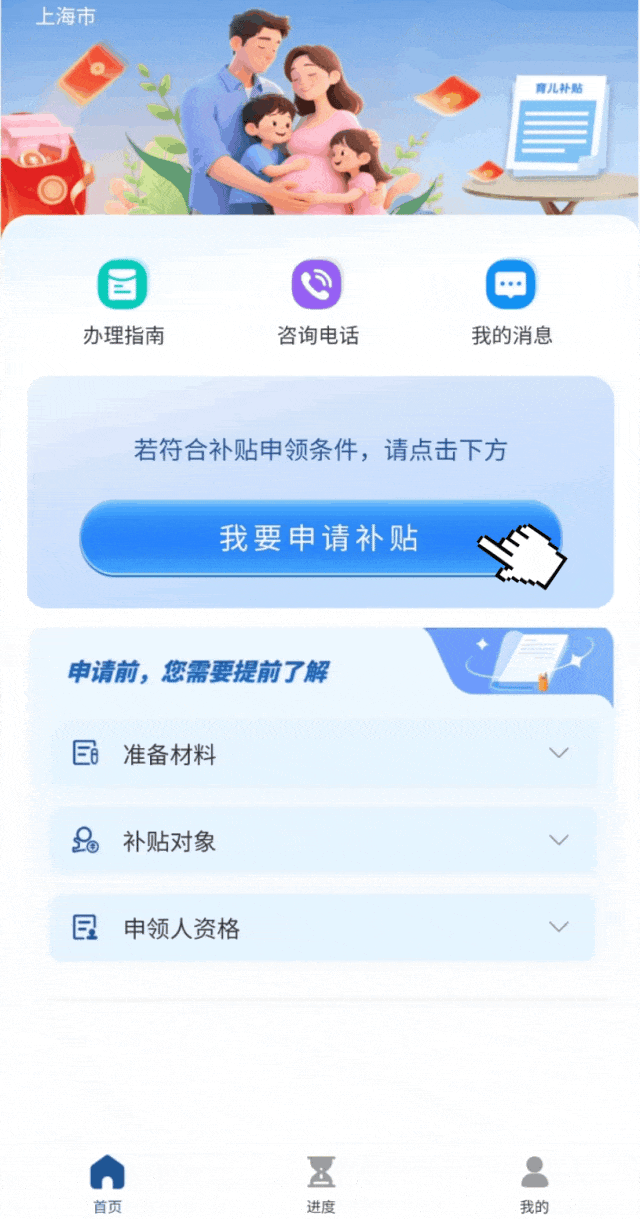Go to the 我的 tab
Image resolution: width=640 pixels, height=1219 pixels.
point(535,1183)
